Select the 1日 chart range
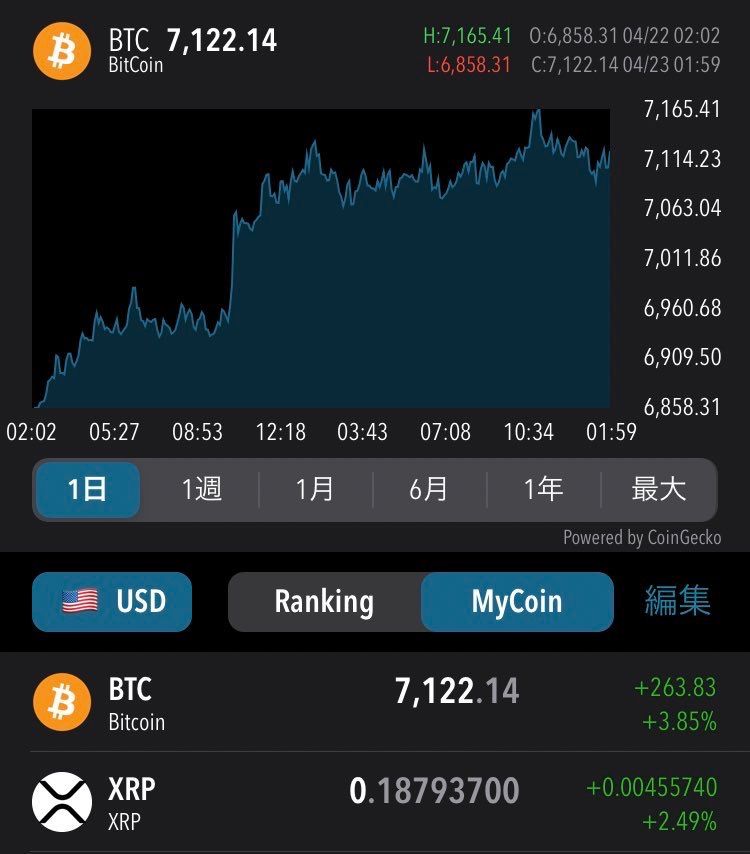Viewport: 750px width, 854px height. coord(88,489)
